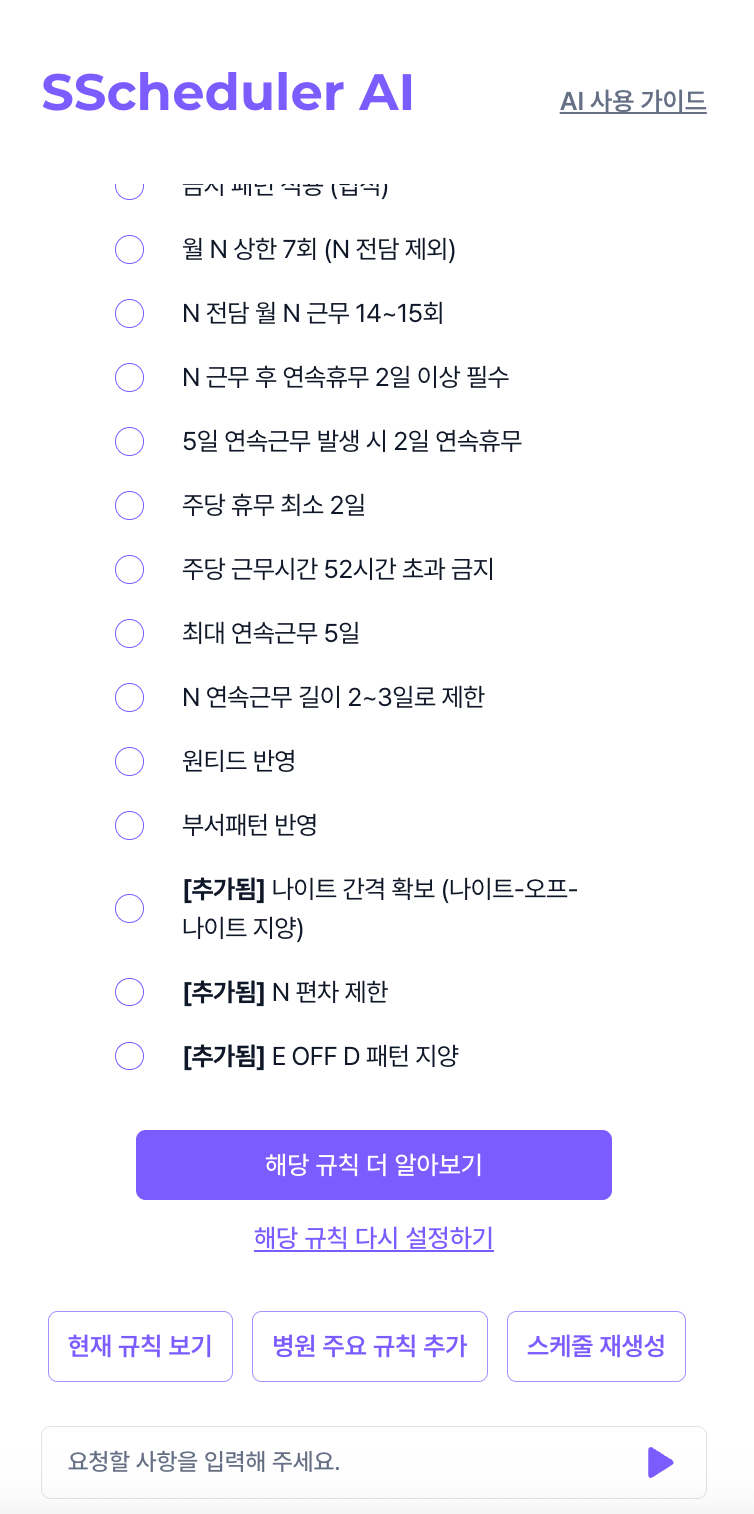The width and height of the screenshot is (754, 1514).
Task: Pick the 주당 휴무 최소 2일 rule
Action: pyautogui.click(x=130, y=505)
